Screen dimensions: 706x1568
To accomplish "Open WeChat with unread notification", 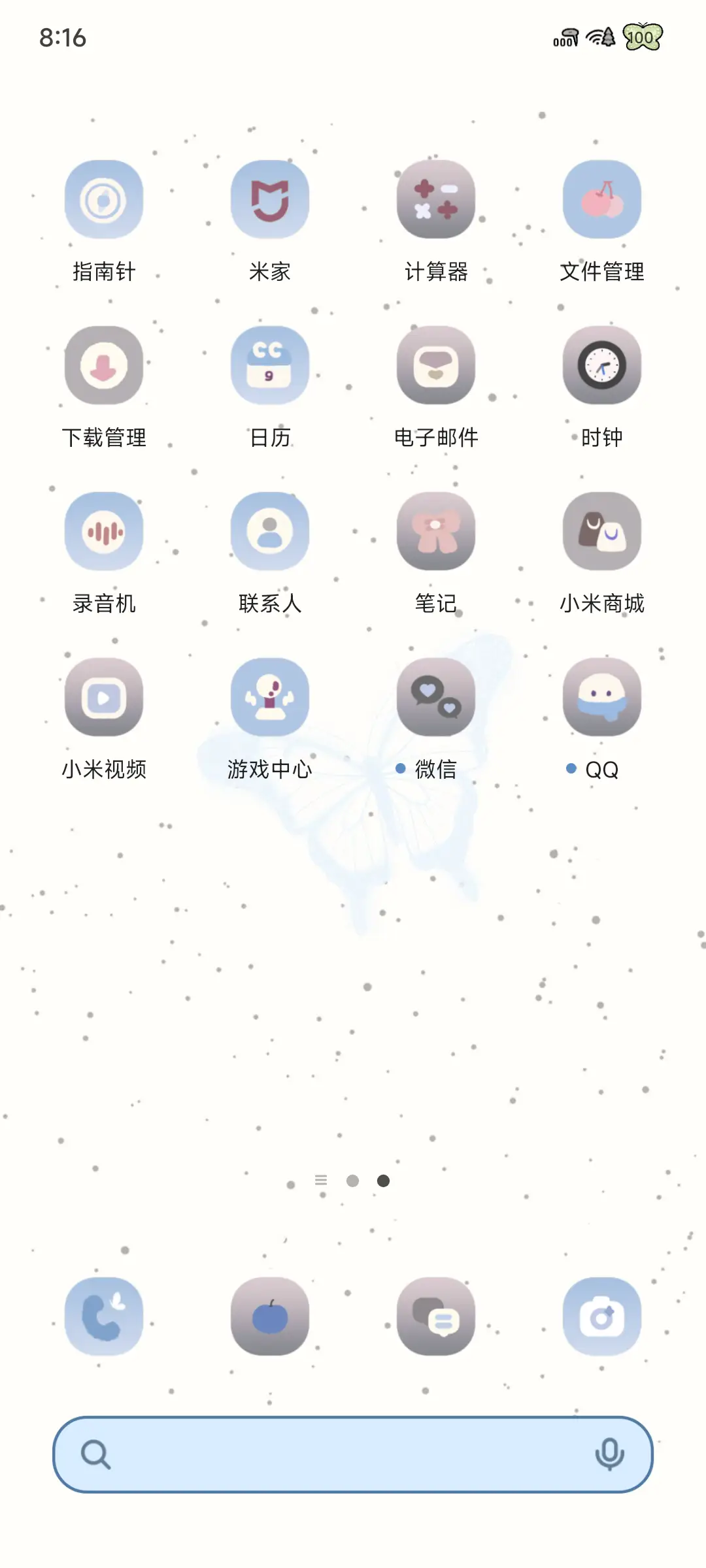I will point(435,697).
